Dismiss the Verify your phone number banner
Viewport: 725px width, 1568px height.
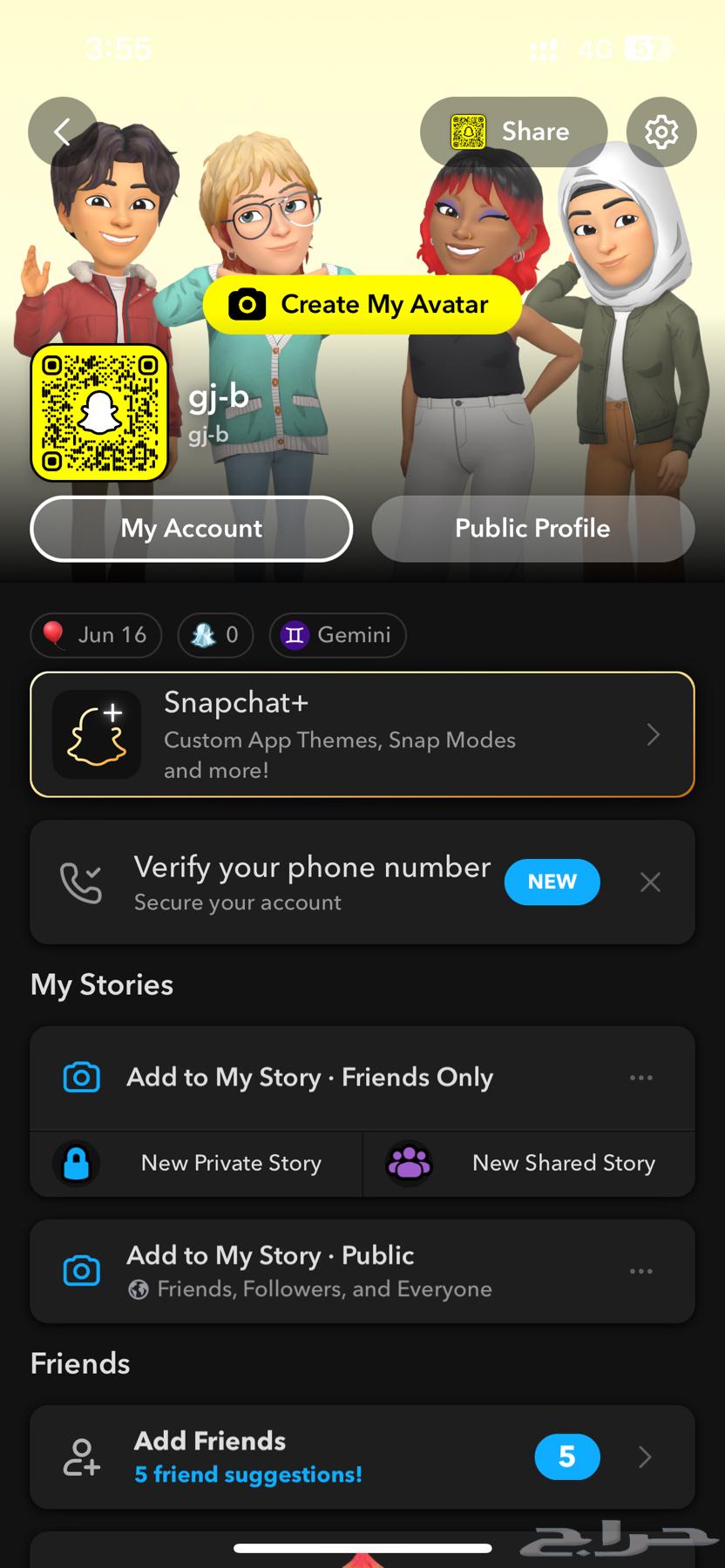(650, 882)
